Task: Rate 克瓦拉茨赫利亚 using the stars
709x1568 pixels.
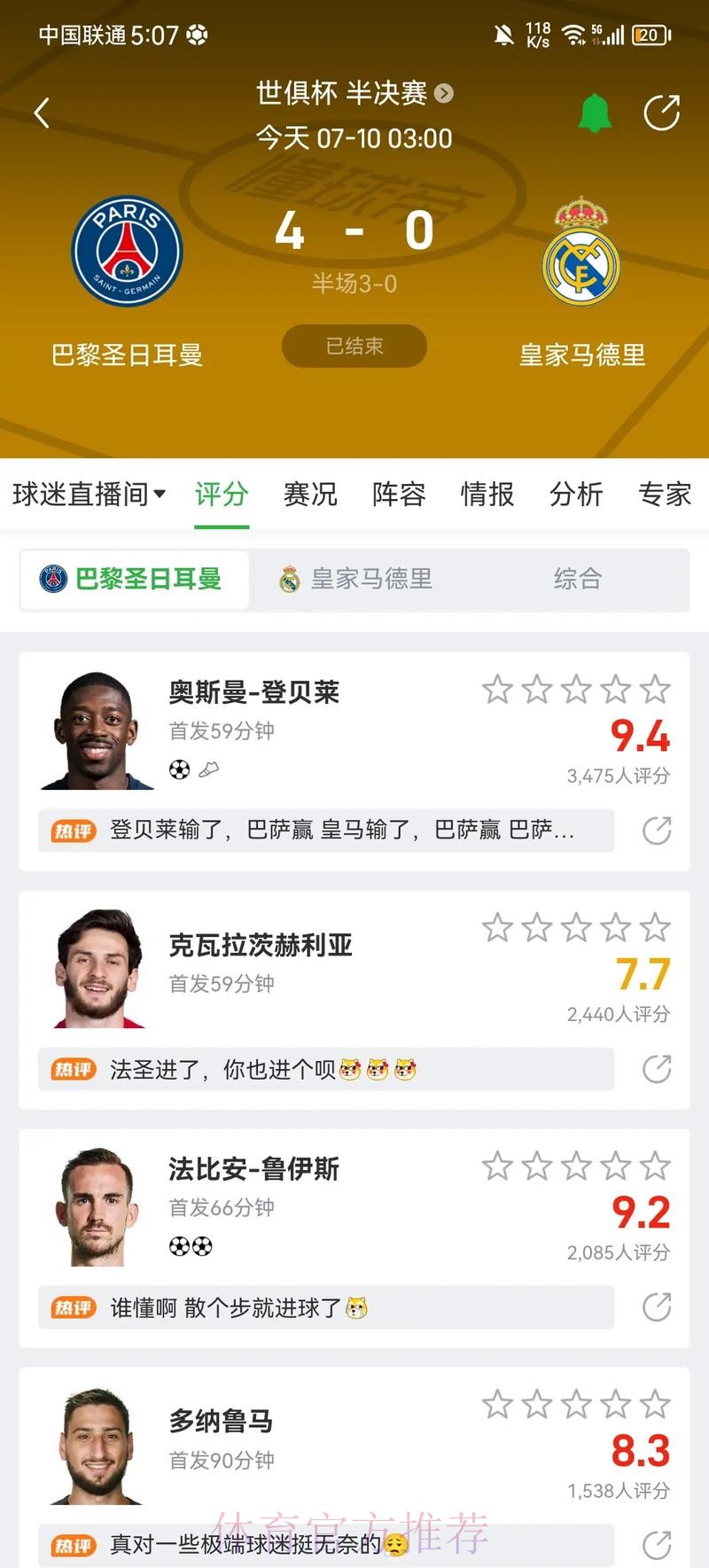Action: (576, 928)
